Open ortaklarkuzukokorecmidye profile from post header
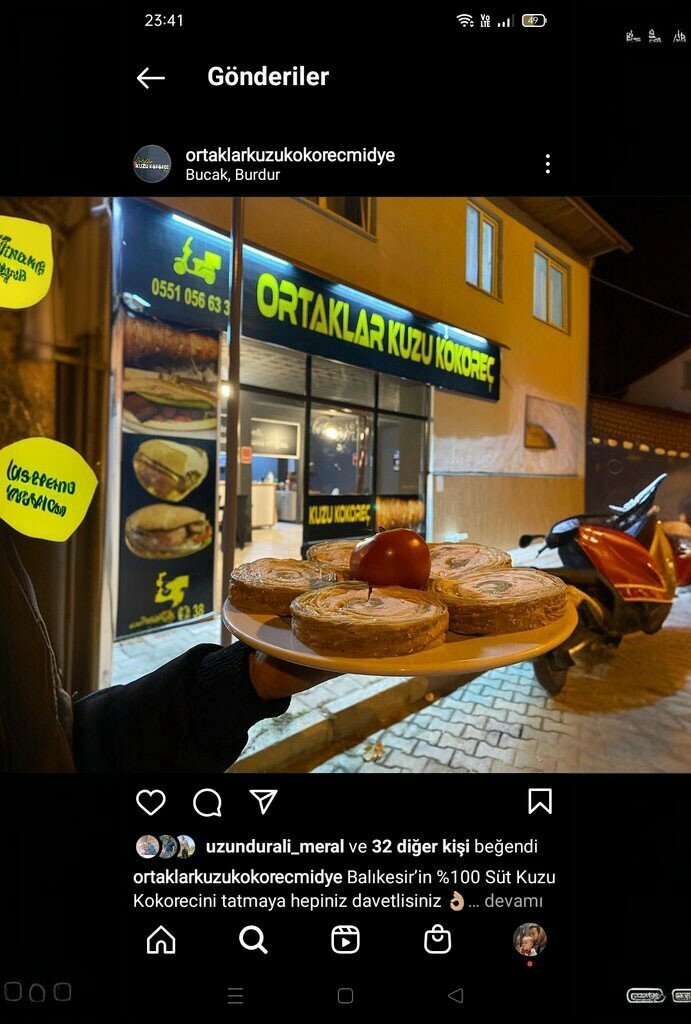The height and width of the screenshot is (1024, 691). pyautogui.click(x=290, y=155)
